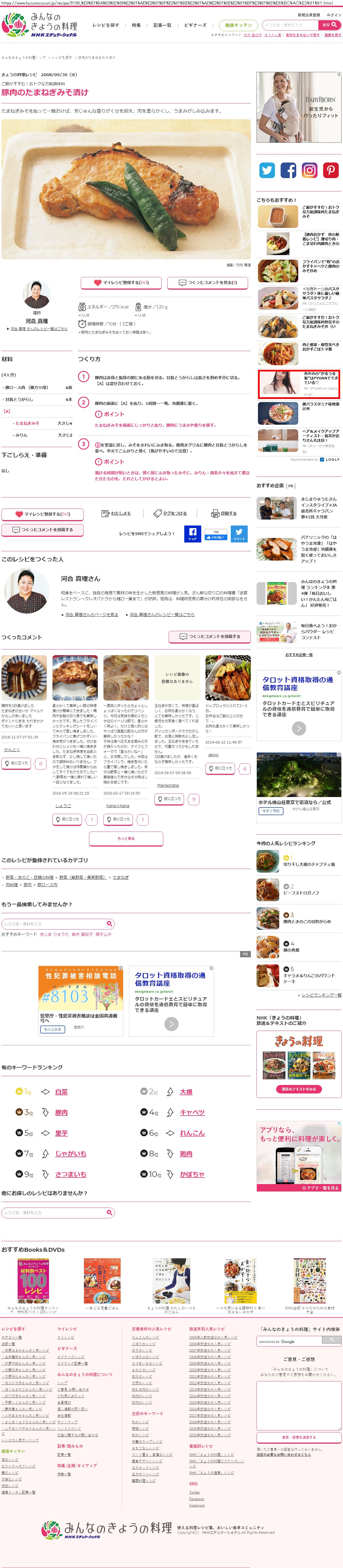This screenshot has height=1568, width=343.
Task: Go to the 健康キッチン section
Action: 238,25
